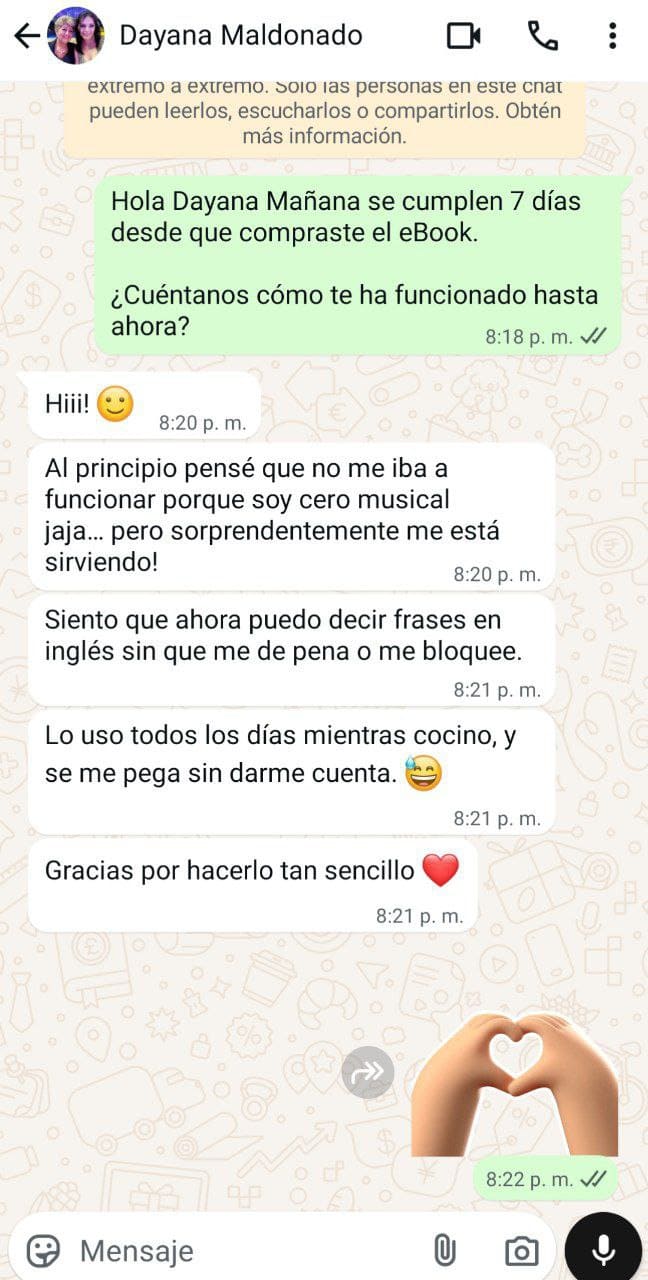Focus the Mensaje text field
The image size is (648, 1280).
[x=240, y=1250]
